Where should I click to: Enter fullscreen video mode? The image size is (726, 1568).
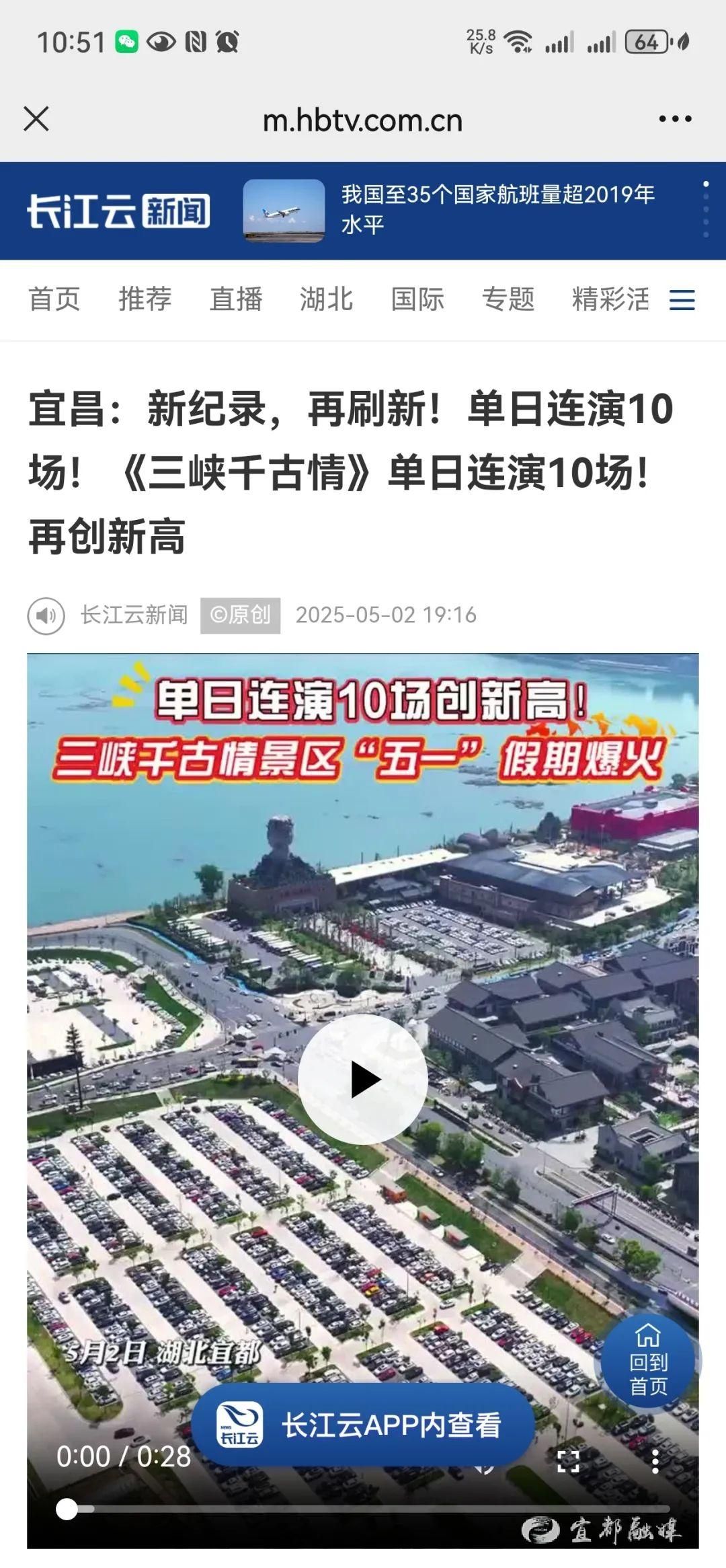[x=568, y=1462]
